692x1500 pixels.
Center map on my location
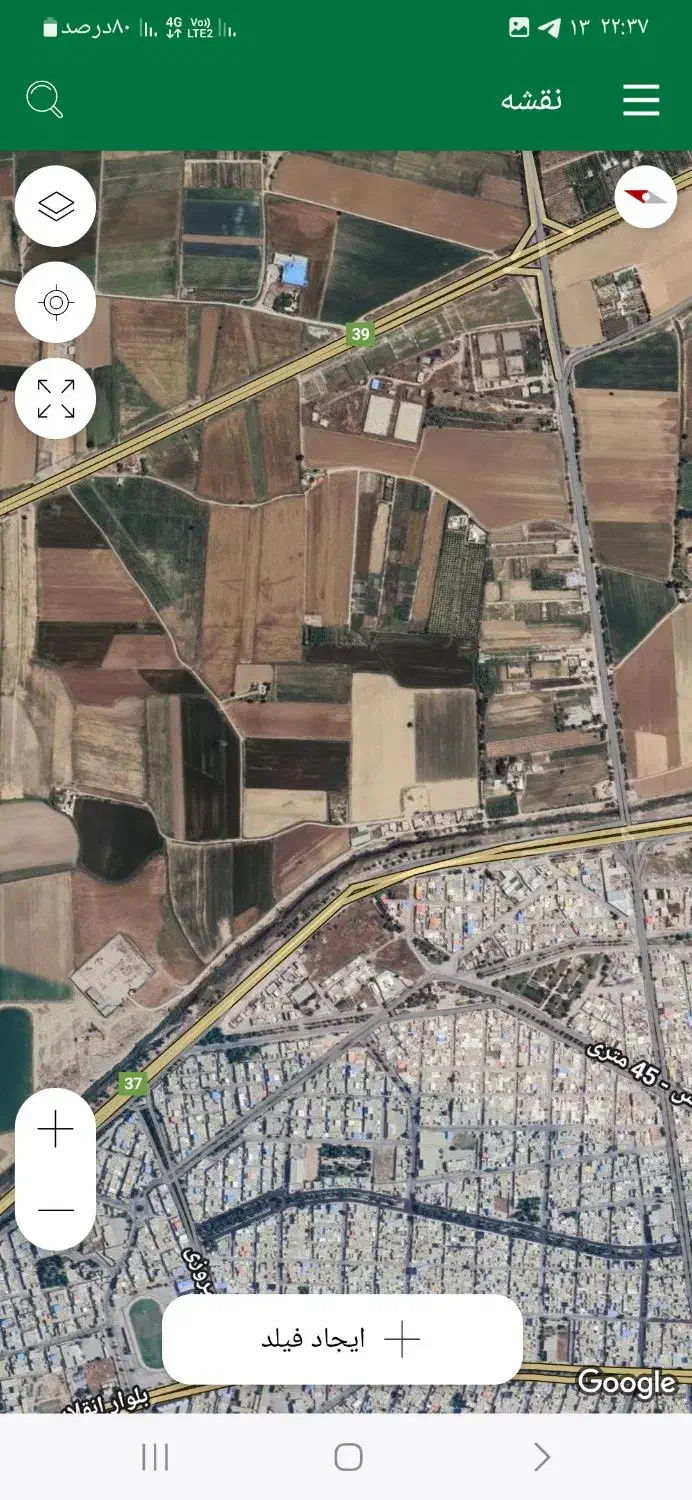point(56,302)
